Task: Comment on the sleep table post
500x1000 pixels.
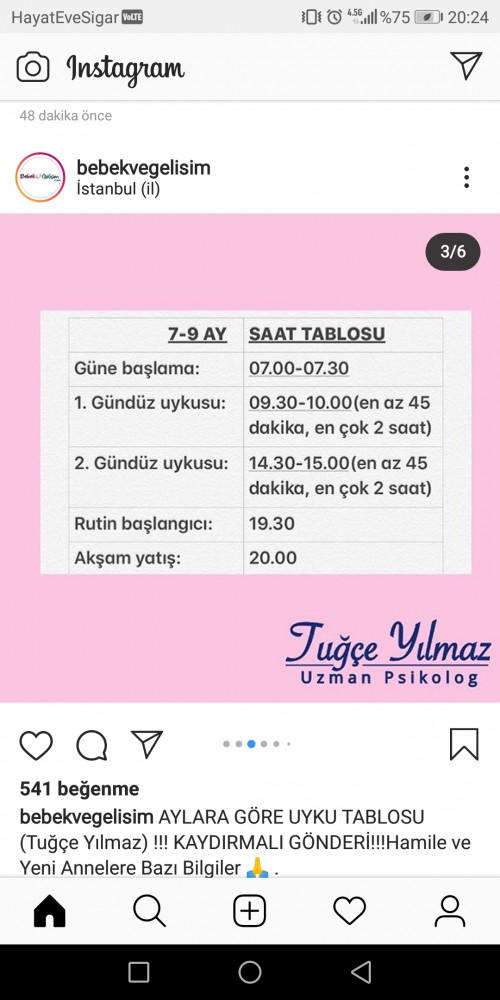Action: coord(92,745)
